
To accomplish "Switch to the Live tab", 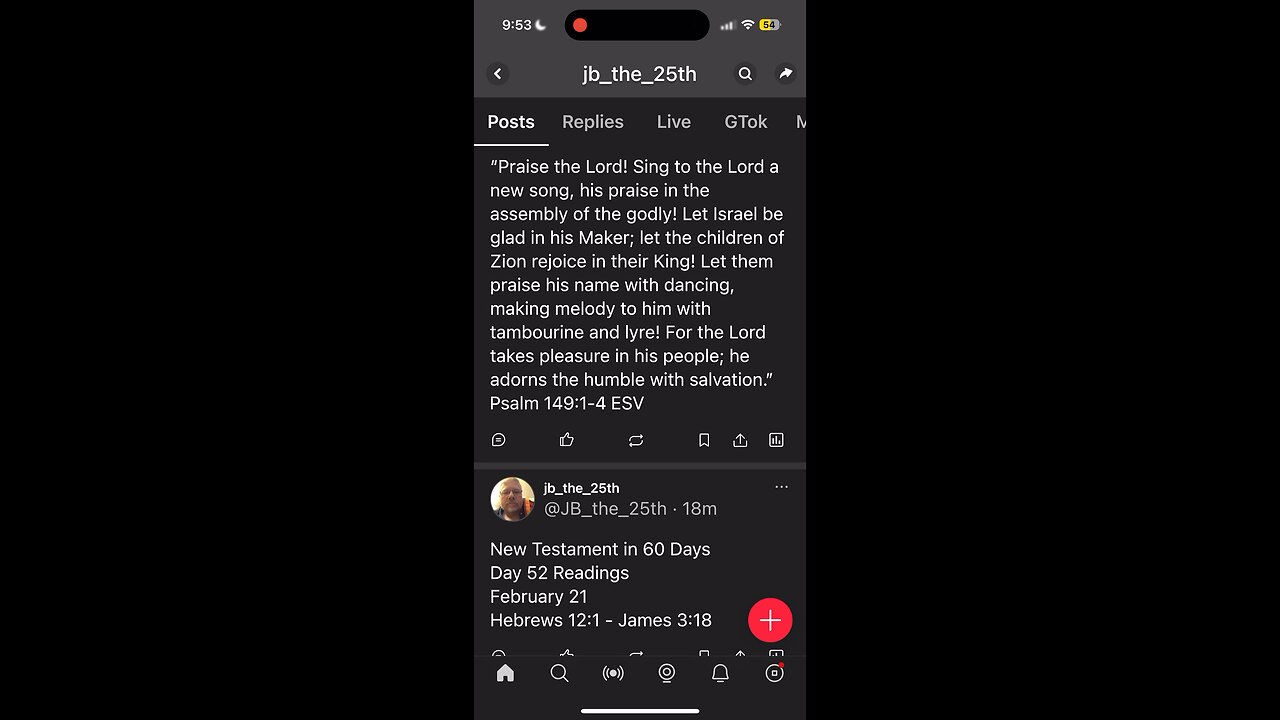I will pyautogui.click(x=673, y=122).
